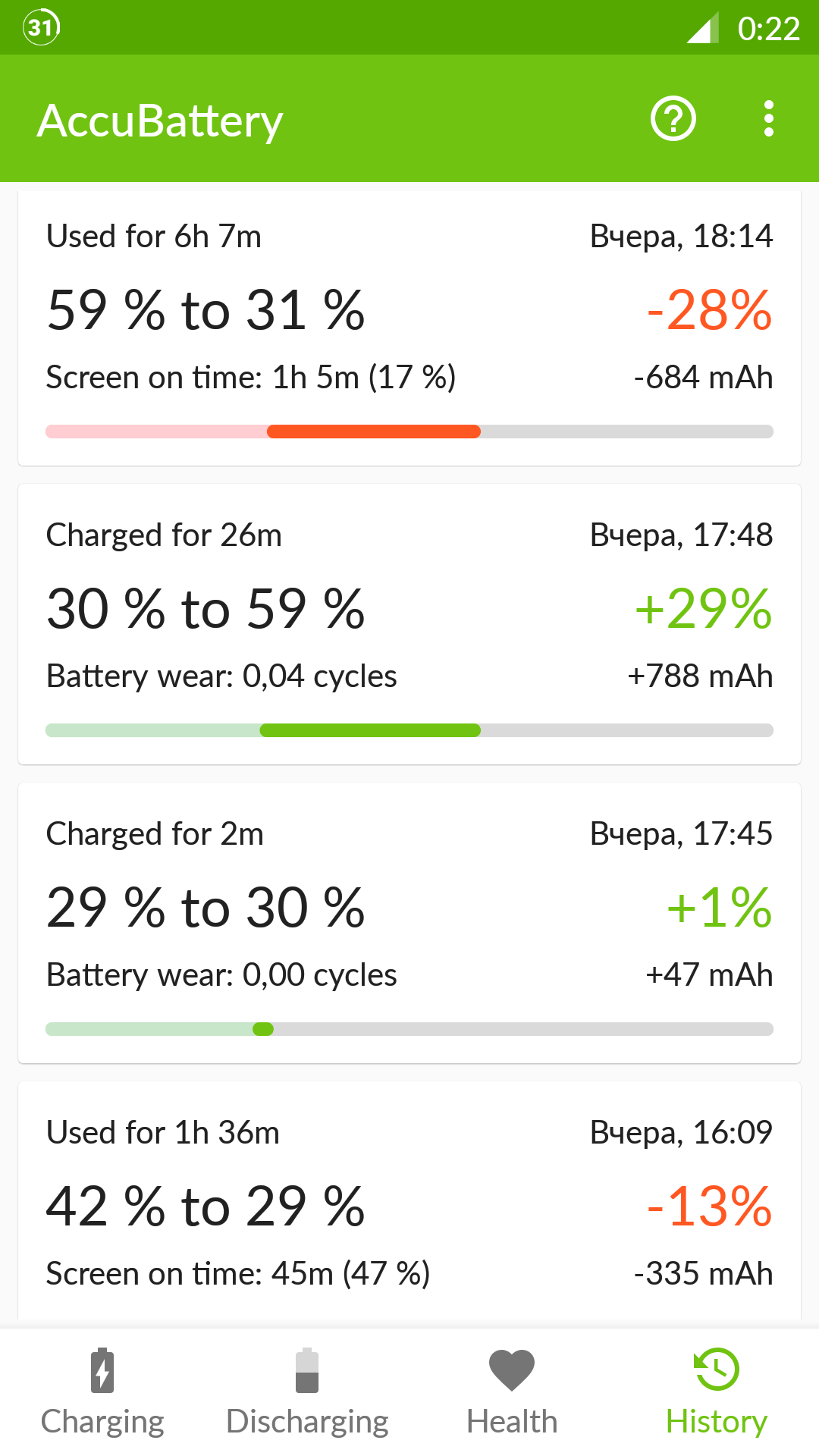Open the Used for 6h 7m session card
The height and width of the screenshot is (1456, 819).
tap(409, 326)
